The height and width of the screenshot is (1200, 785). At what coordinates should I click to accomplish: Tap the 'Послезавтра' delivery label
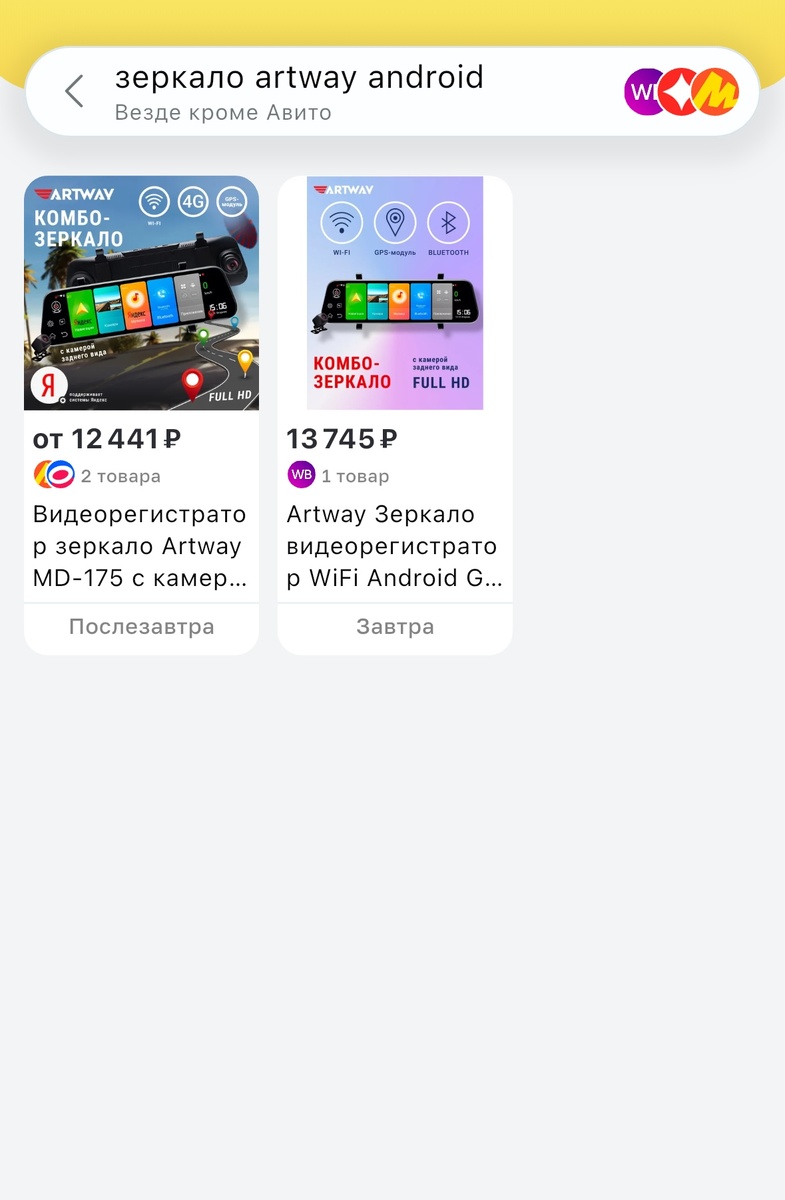[x=140, y=626]
